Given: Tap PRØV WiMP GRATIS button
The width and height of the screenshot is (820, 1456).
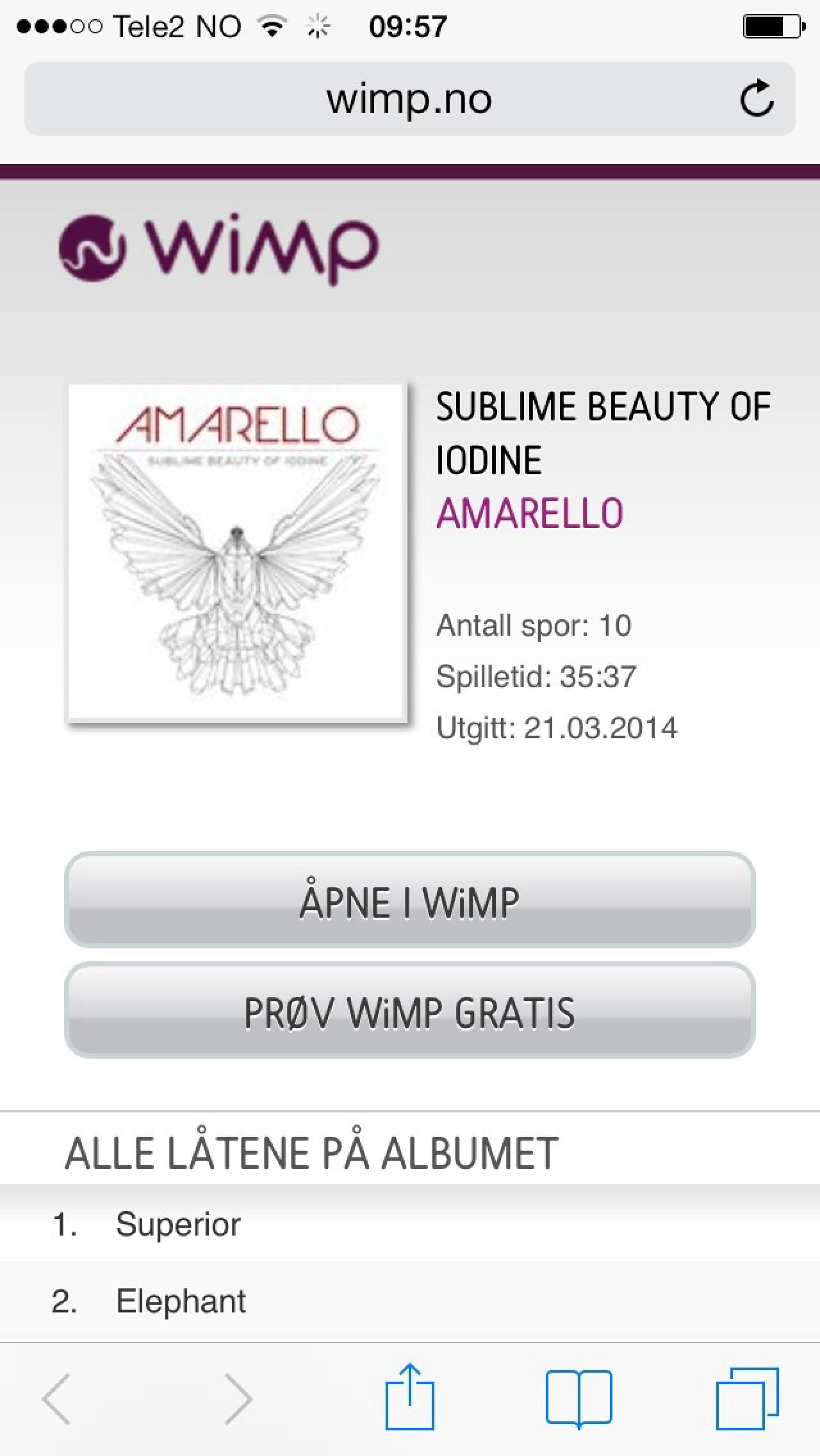Looking at the screenshot, I should [x=409, y=1011].
